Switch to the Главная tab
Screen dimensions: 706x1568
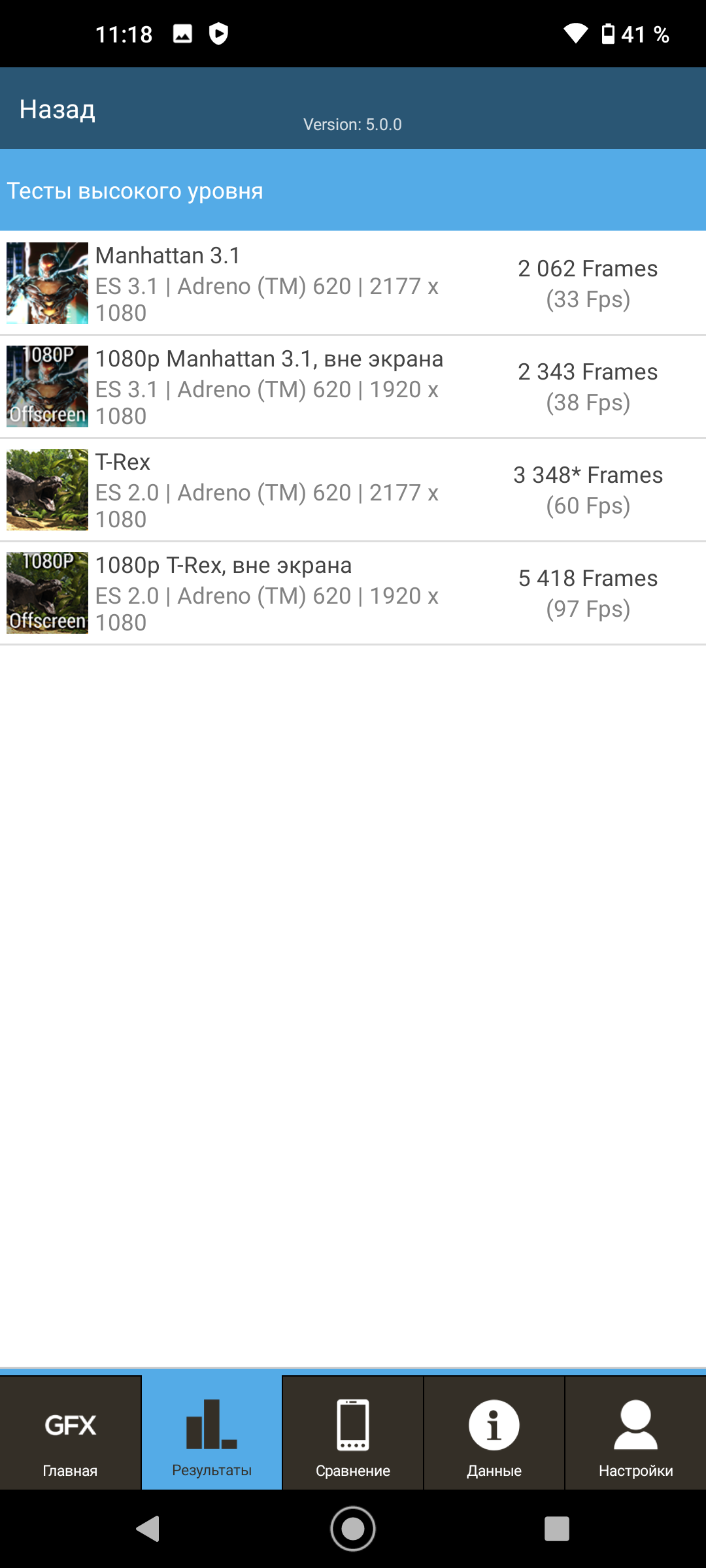point(71,1432)
